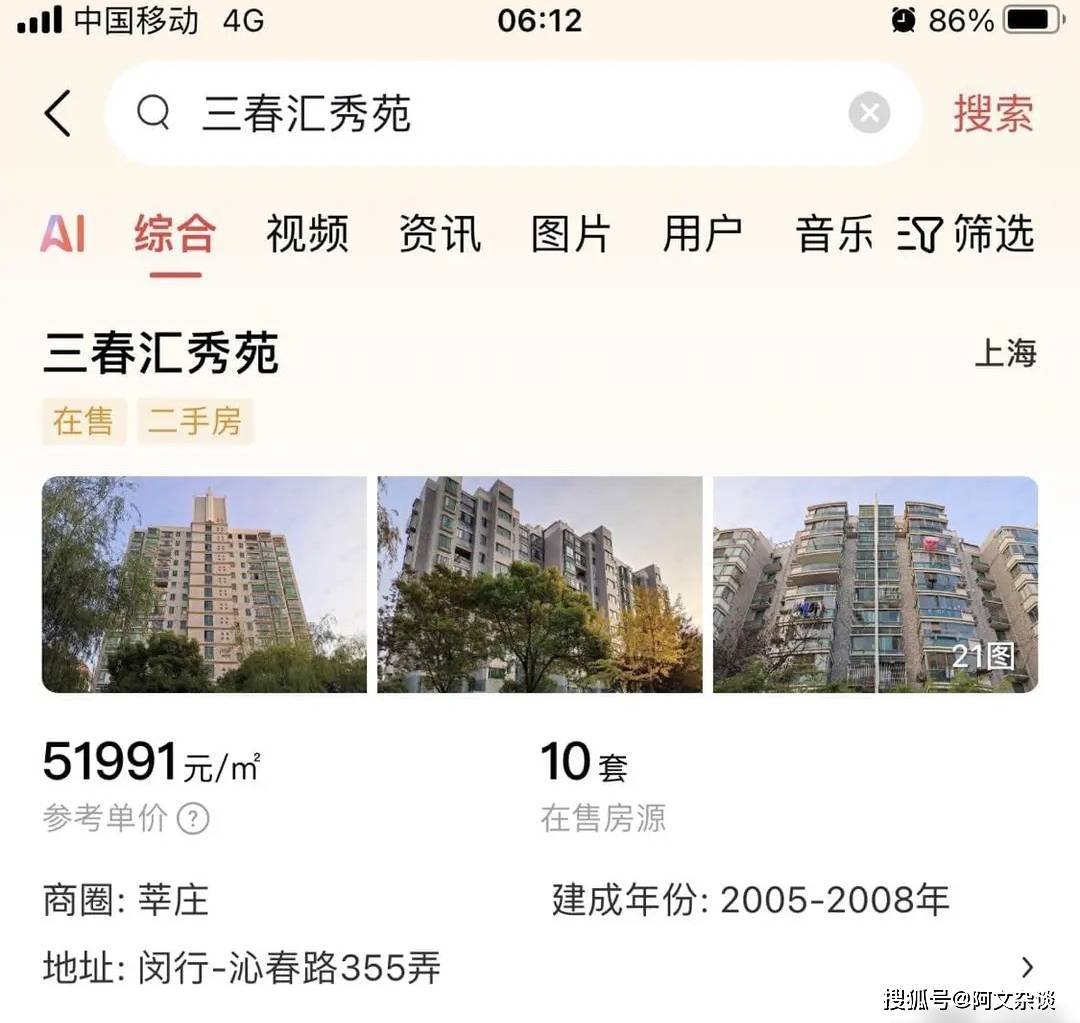Image resolution: width=1080 pixels, height=1023 pixels.
Task: Open the 音乐 tab
Action: (833, 235)
